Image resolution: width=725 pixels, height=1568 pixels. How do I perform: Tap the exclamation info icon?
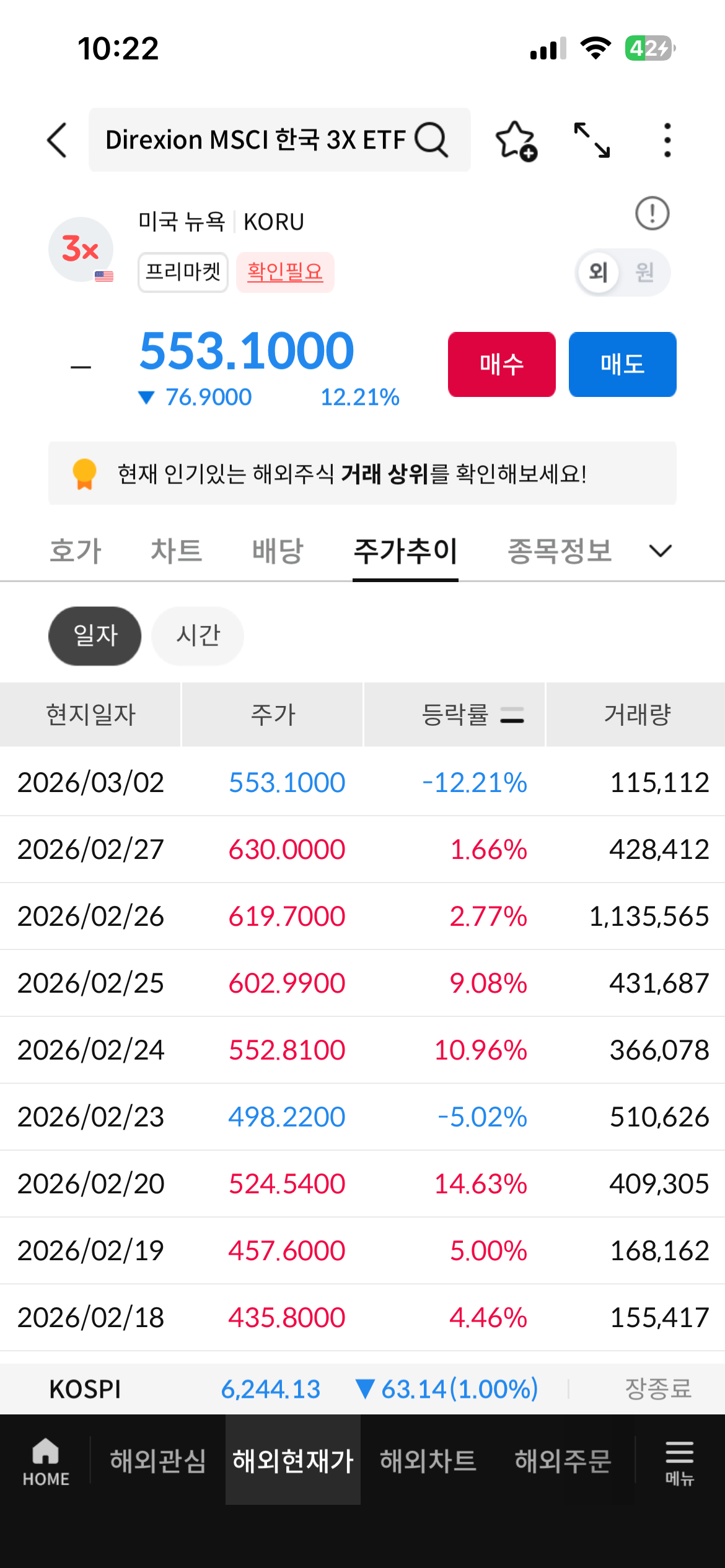coord(651,214)
